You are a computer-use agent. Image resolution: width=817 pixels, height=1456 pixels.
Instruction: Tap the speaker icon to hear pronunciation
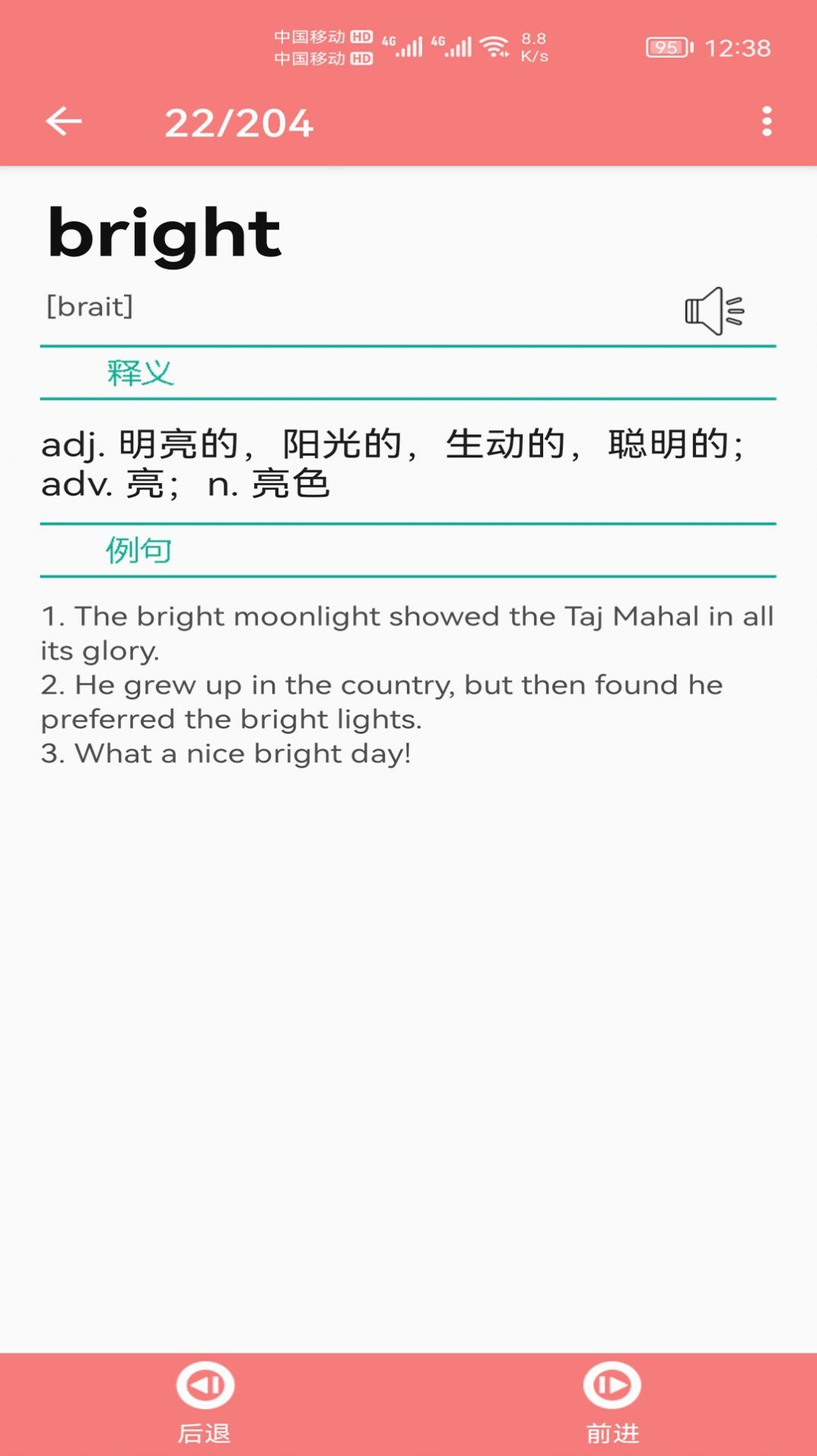point(714,308)
